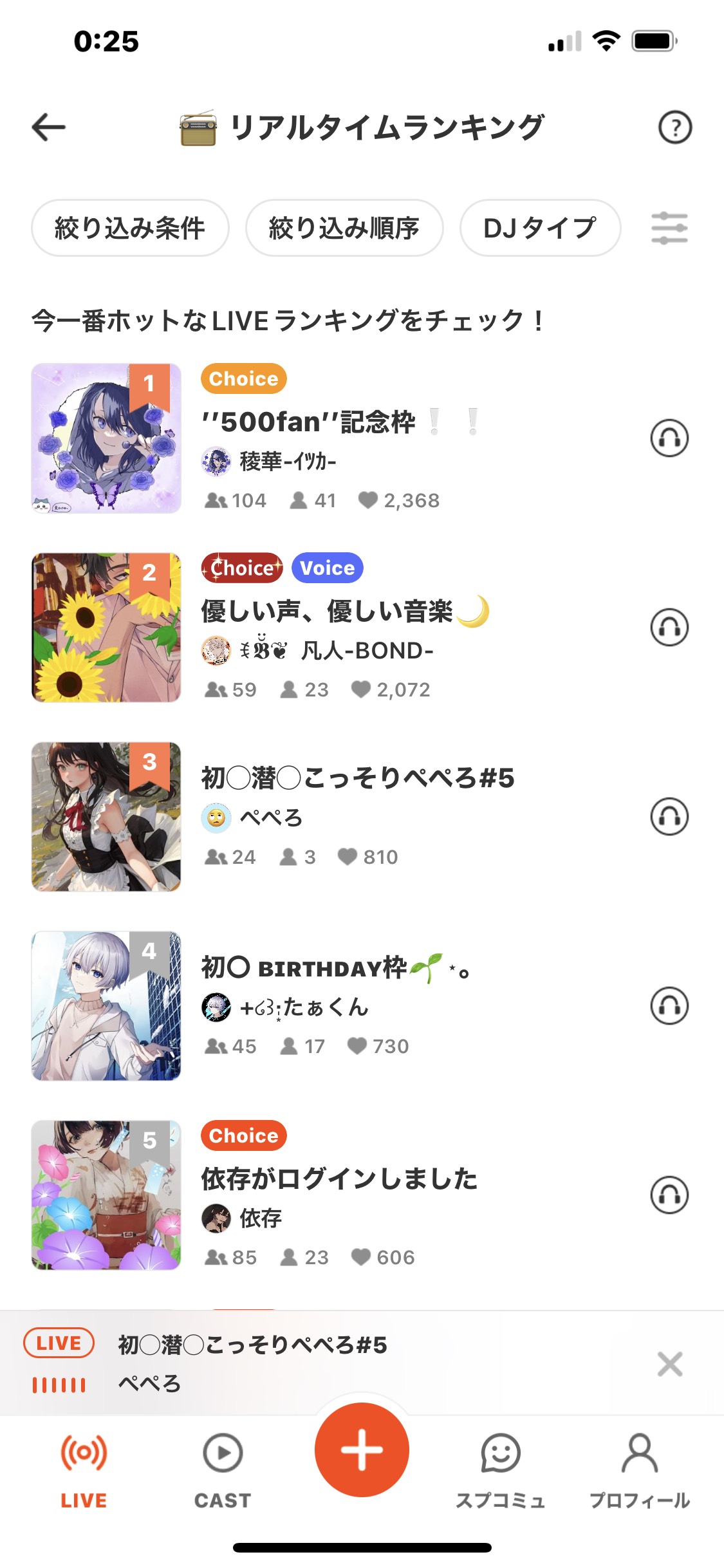Viewport: 724px width, 1568px height.
Task: Select the 絞り込み順序 sort chip
Action: coord(344,228)
